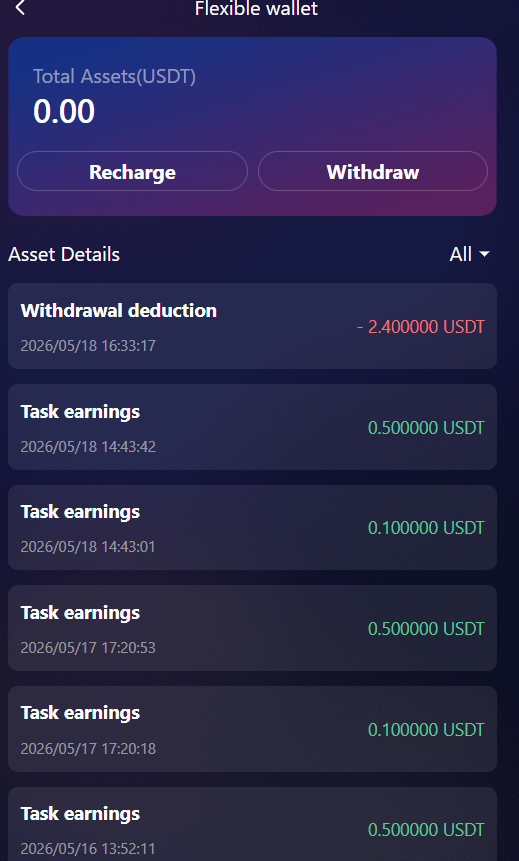The image size is (519, 861).
Task: Go back using the top-left arrow
Action: pyautogui.click(x=20, y=8)
